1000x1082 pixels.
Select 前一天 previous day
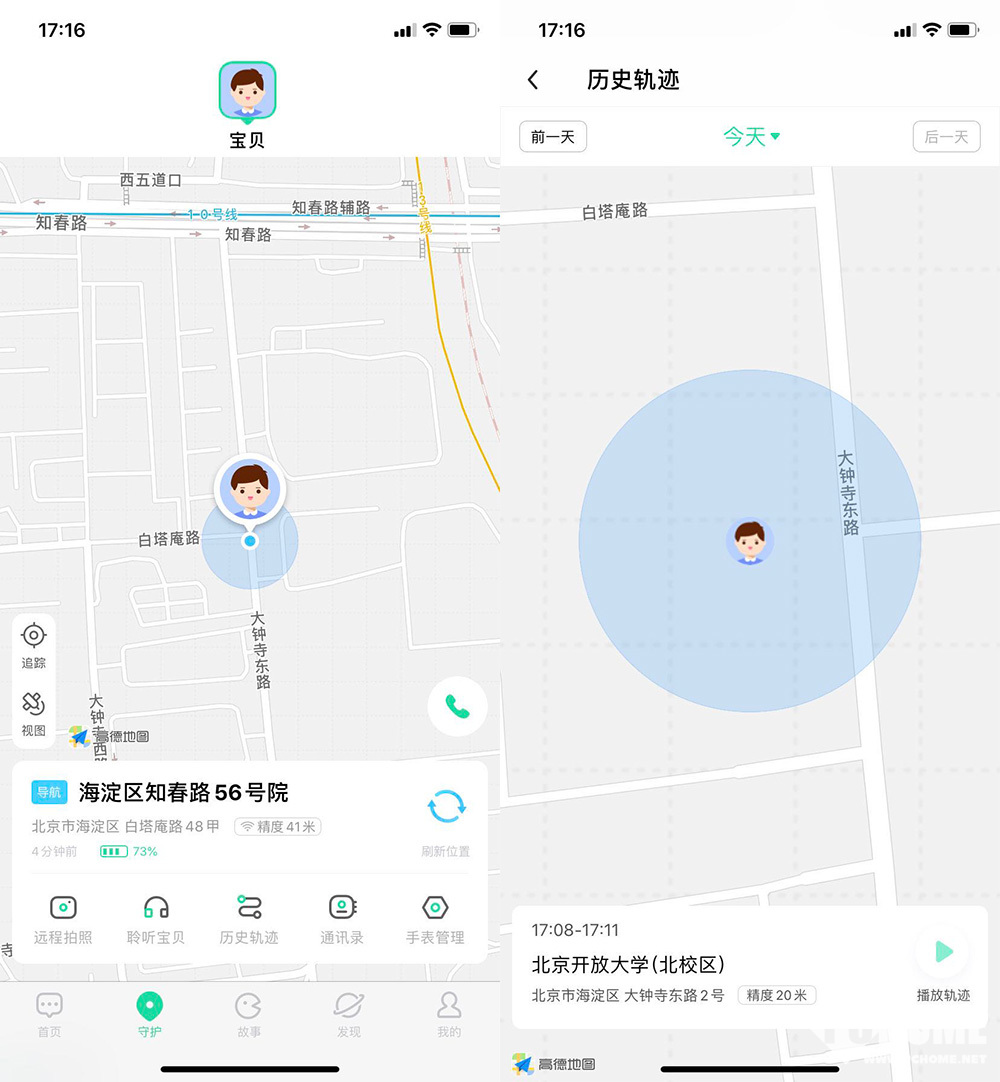[553, 137]
